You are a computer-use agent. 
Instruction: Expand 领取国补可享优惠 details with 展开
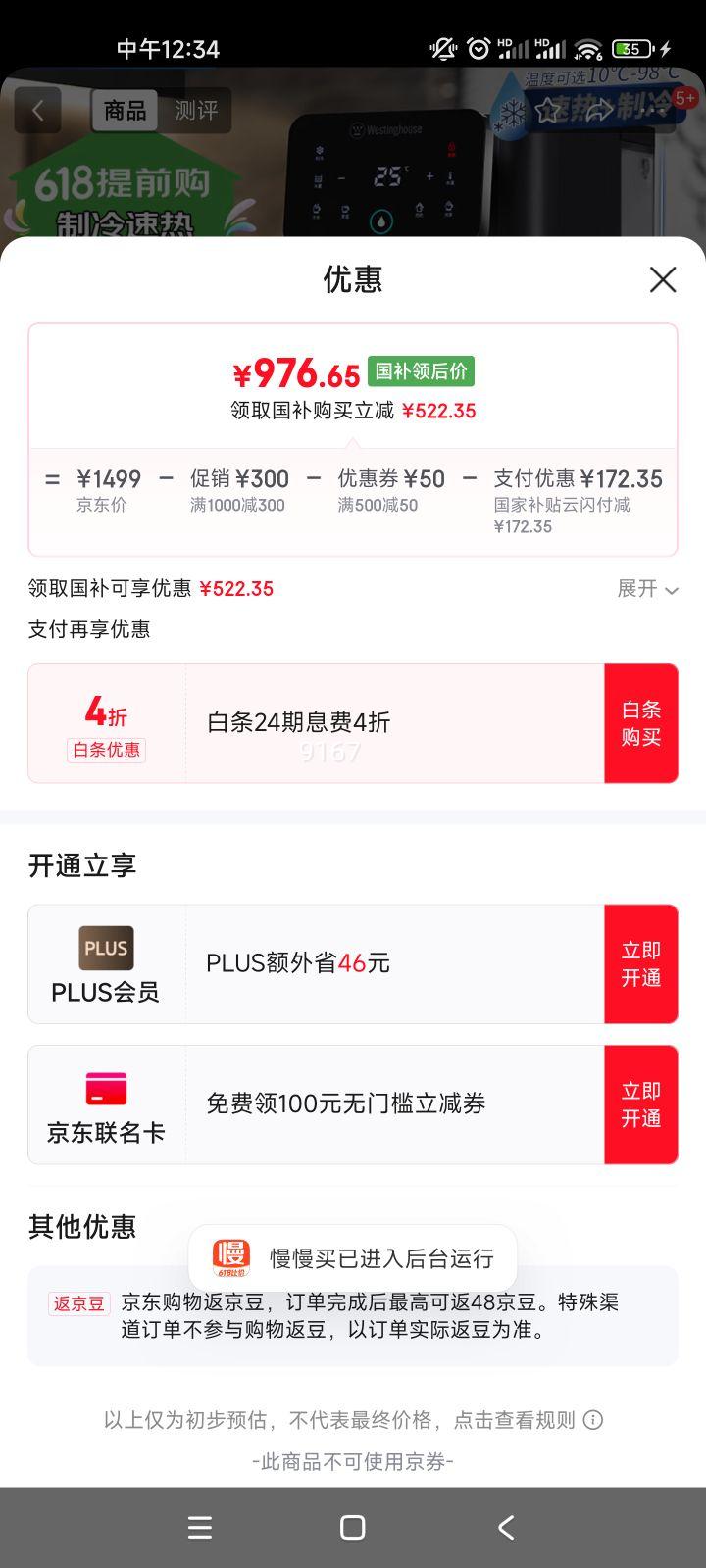pyautogui.click(x=647, y=589)
